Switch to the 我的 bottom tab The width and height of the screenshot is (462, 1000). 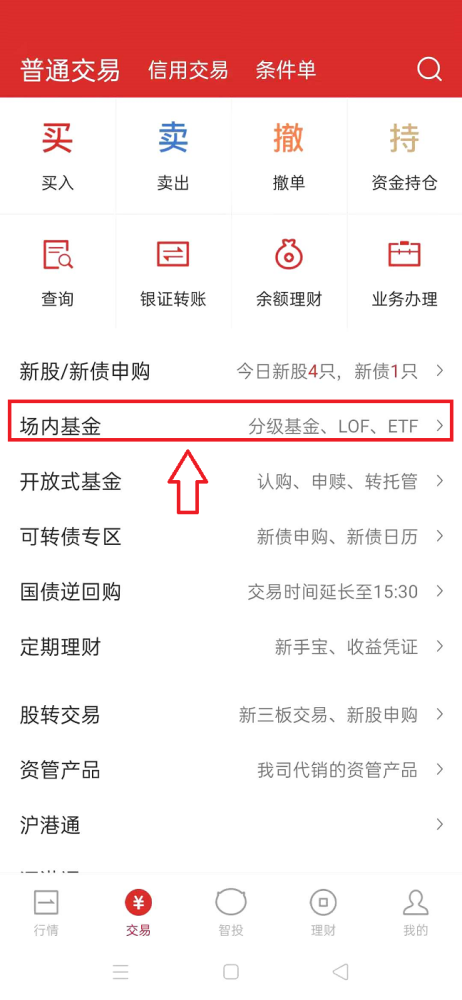(415, 913)
